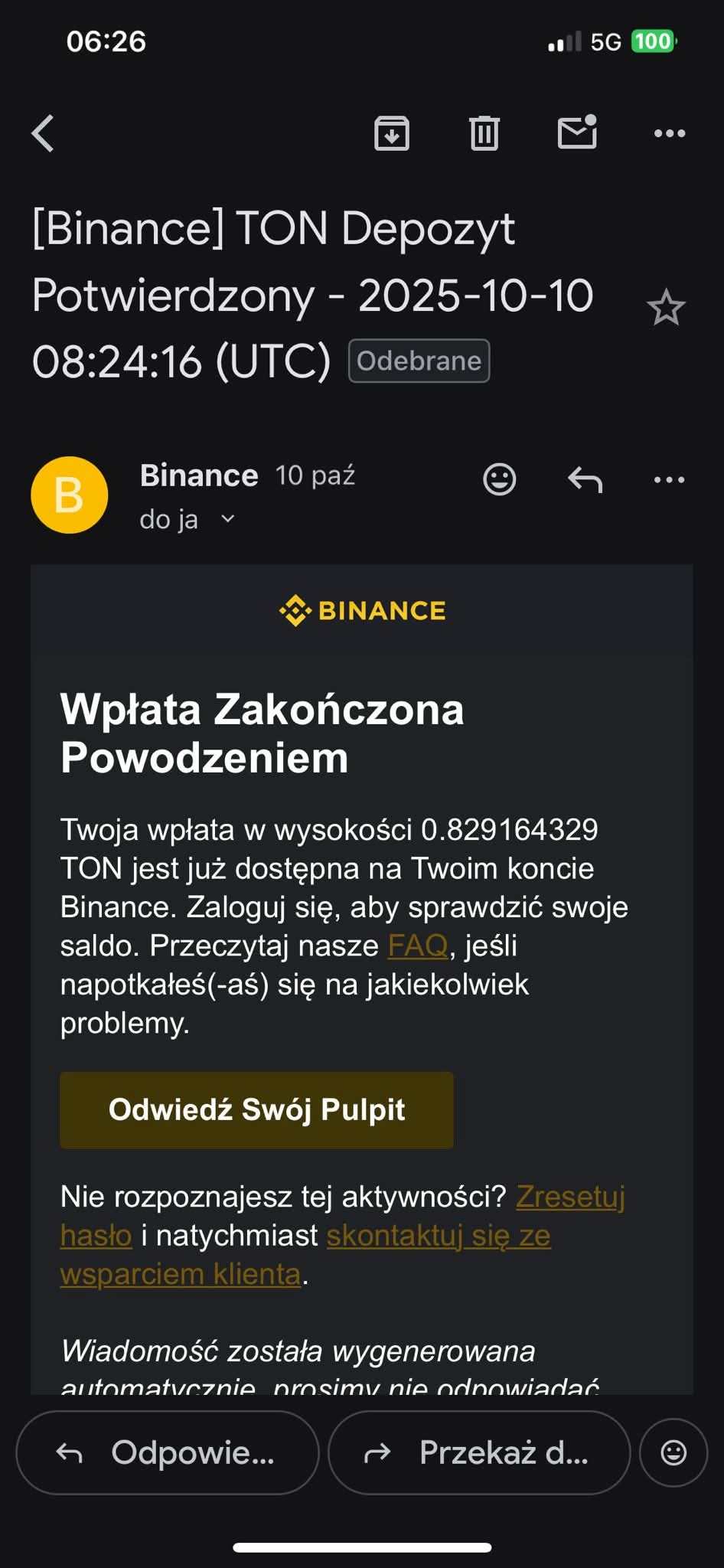The width and height of the screenshot is (724, 1568).
Task: Forward the email via Przekaż dalej
Action: pyautogui.click(x=478, y=1452)
